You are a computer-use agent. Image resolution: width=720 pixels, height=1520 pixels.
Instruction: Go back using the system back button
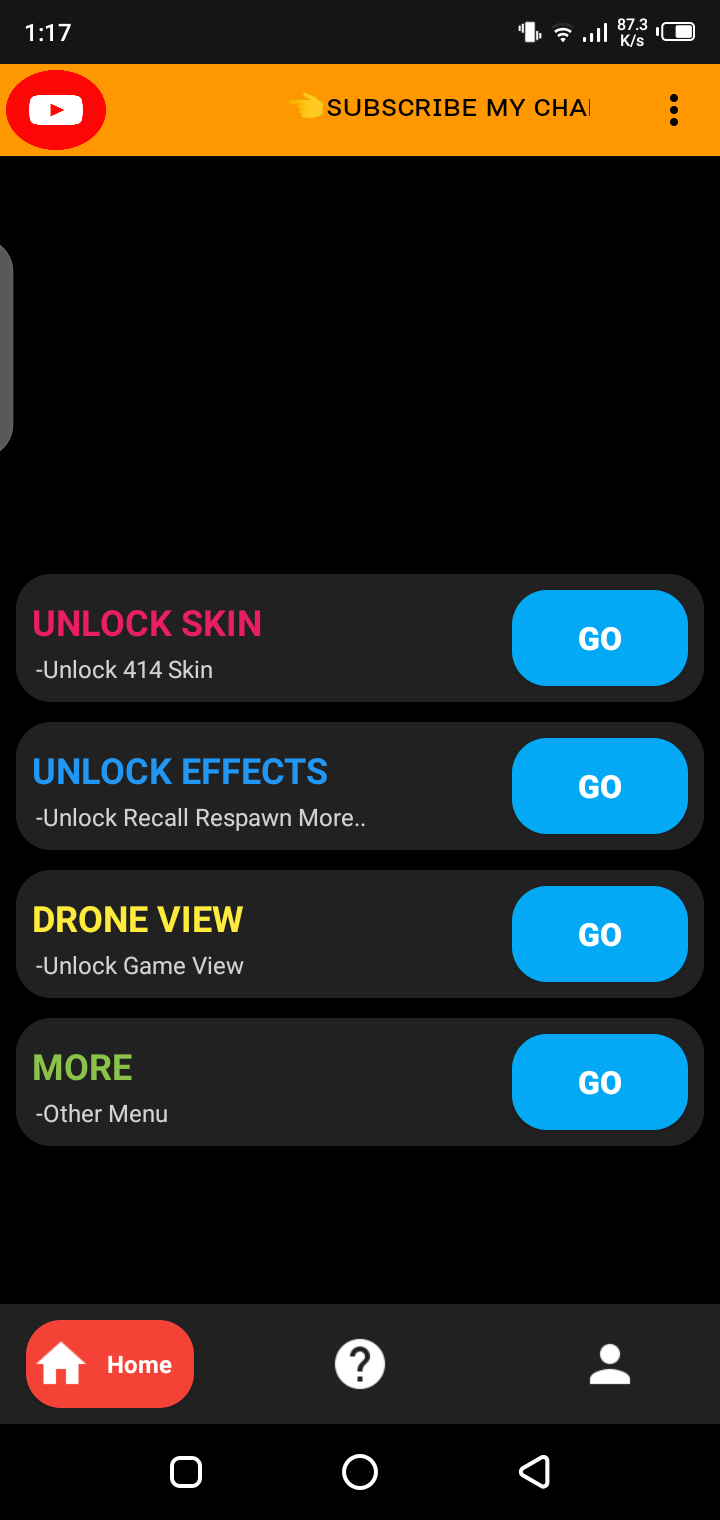534,1472
